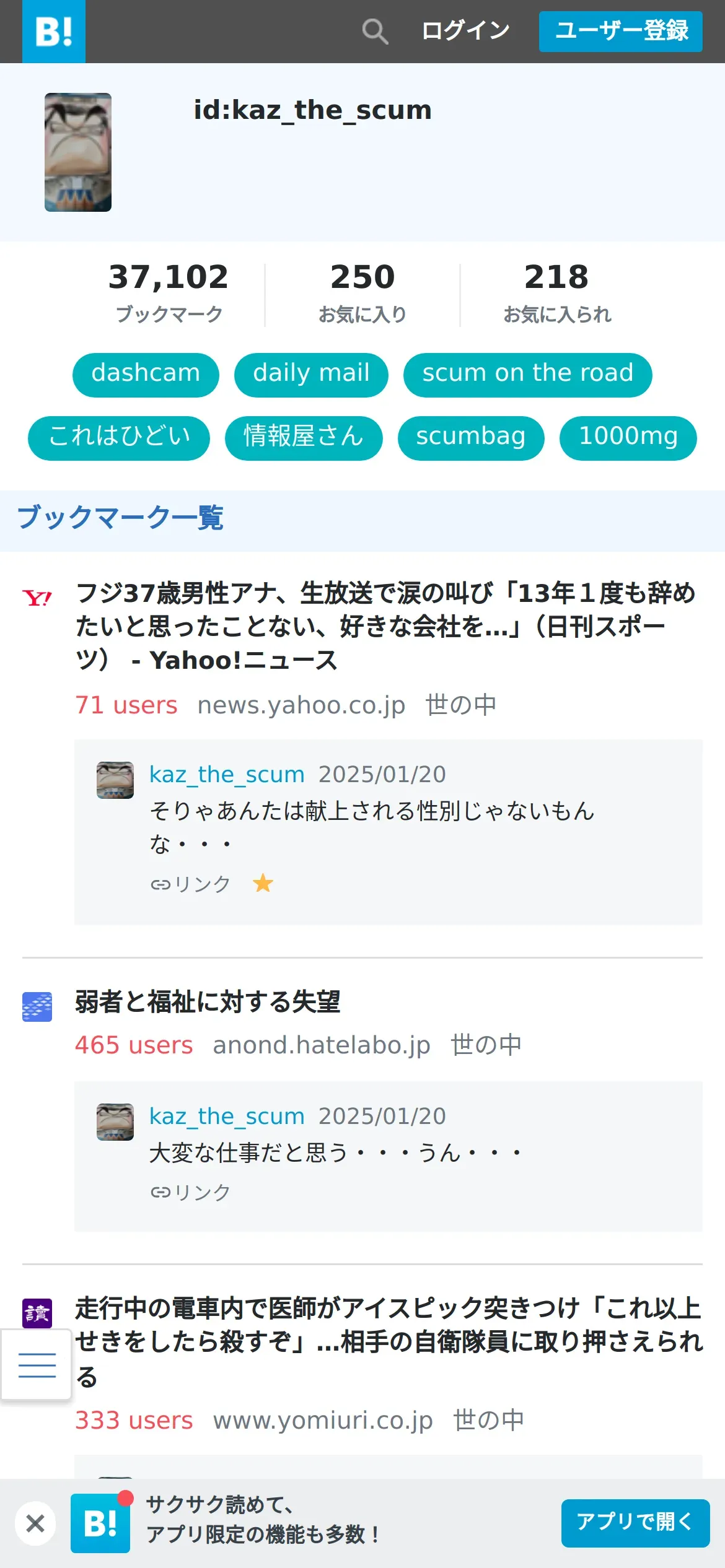Select the scum on the road tag

coord(527,374)
